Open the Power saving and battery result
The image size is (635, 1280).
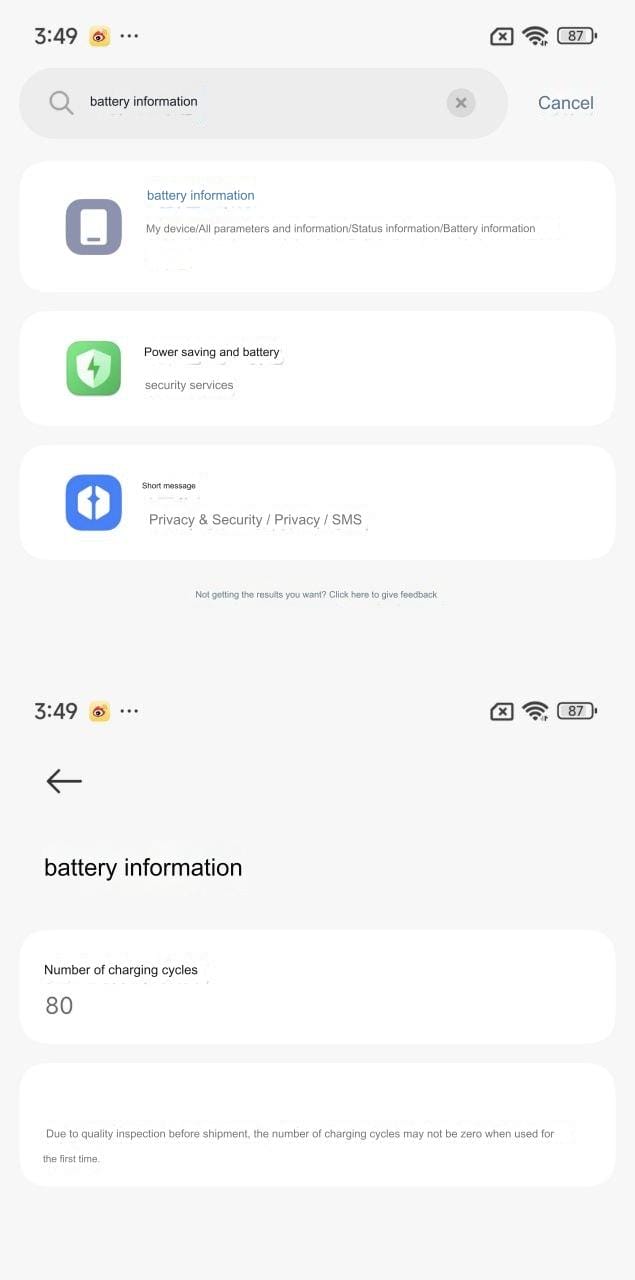[317, 368]
